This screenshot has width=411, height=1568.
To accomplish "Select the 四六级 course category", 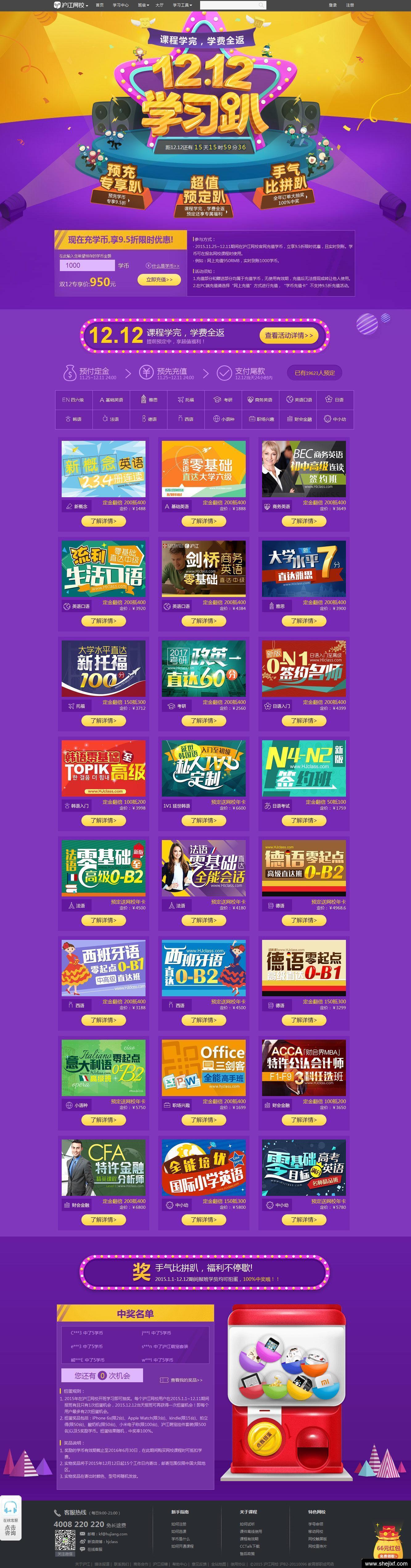I will (x=73, y=400).
